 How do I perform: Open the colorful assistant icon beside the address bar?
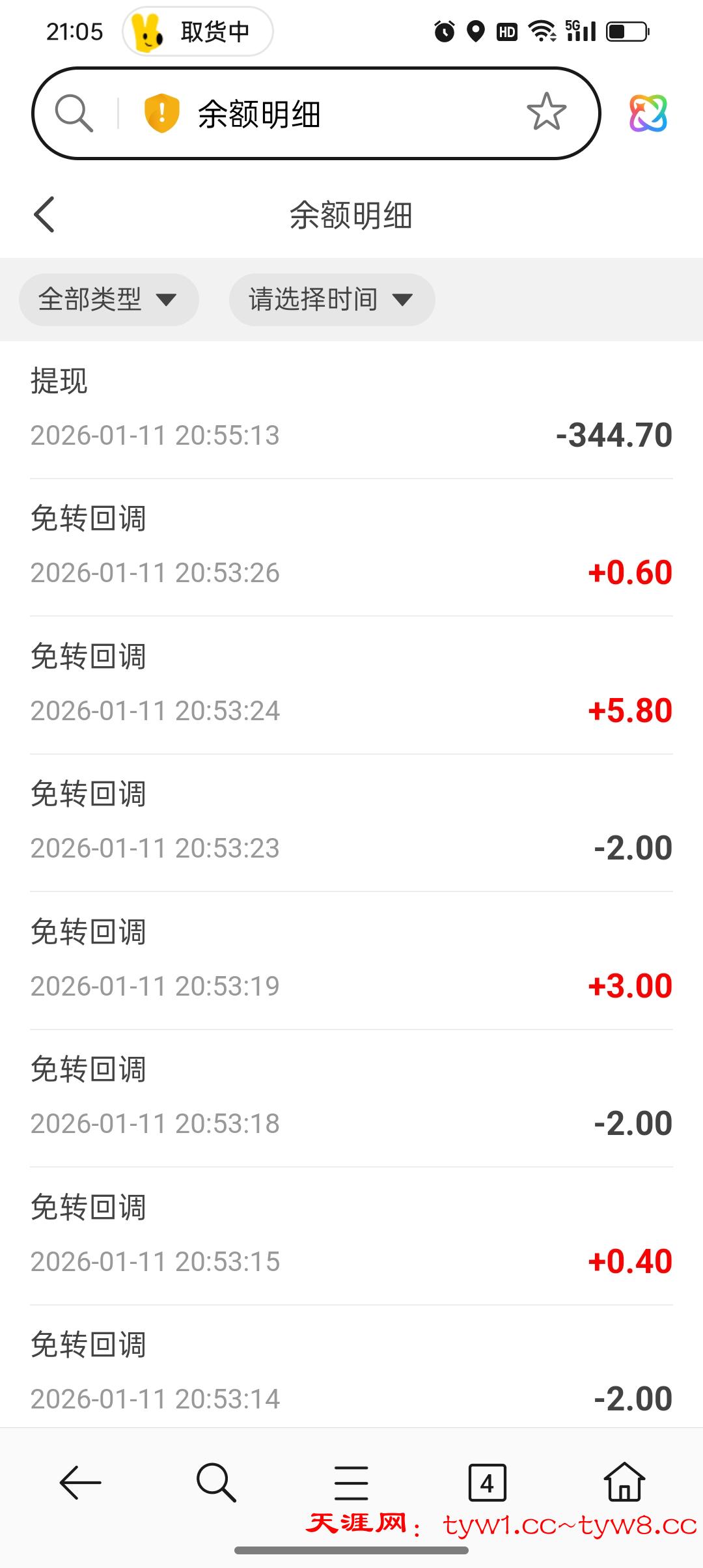click(x=648, y=113)
